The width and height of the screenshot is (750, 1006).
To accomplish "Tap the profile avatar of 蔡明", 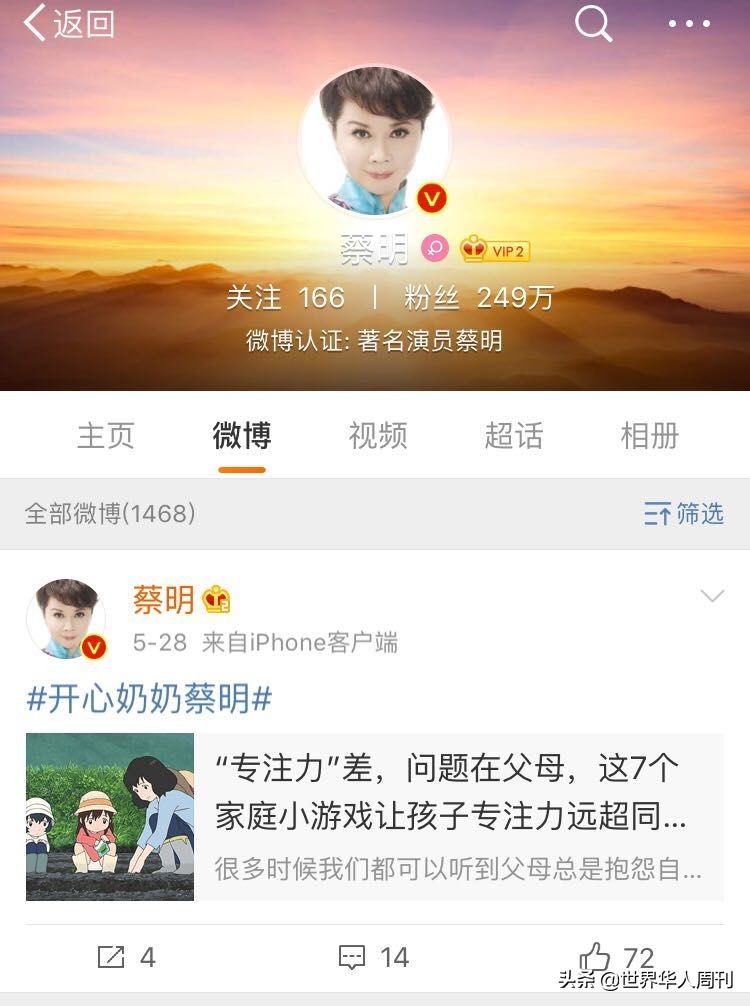I will pos(375,140).
